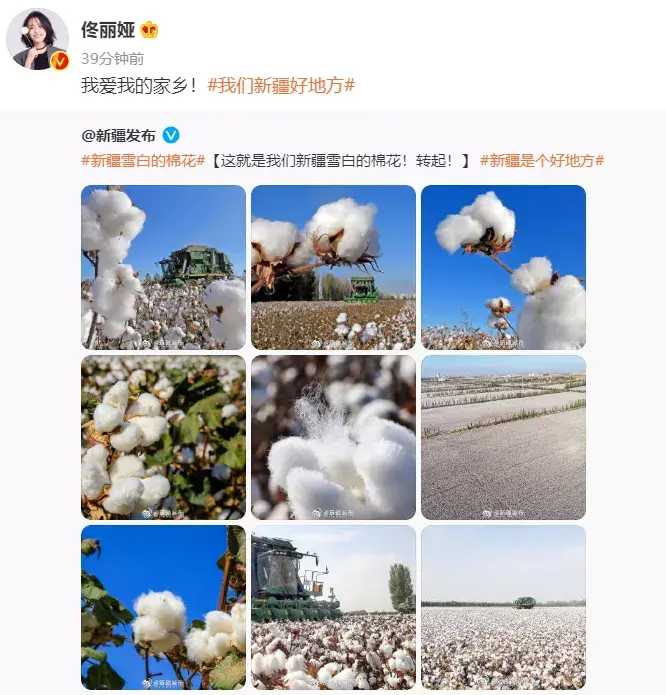Open the wide cotton field horizon photo

[x=503, y=607]
